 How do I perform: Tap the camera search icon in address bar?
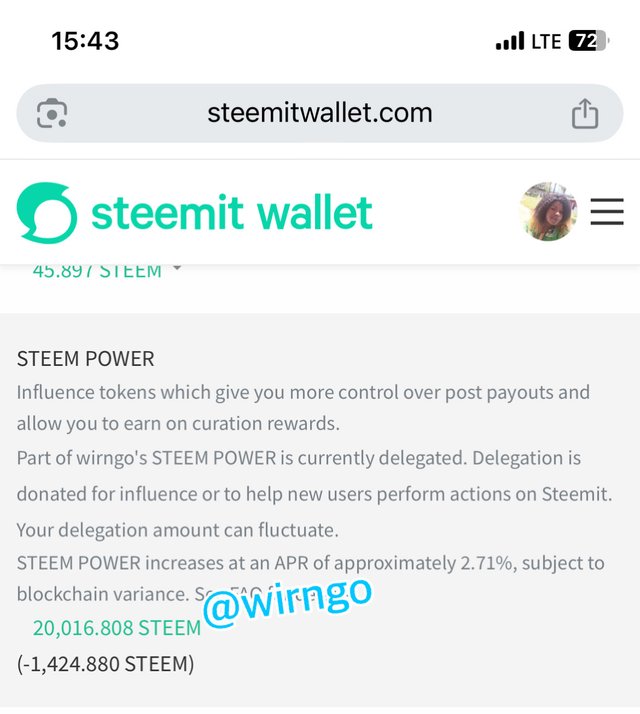52,114
